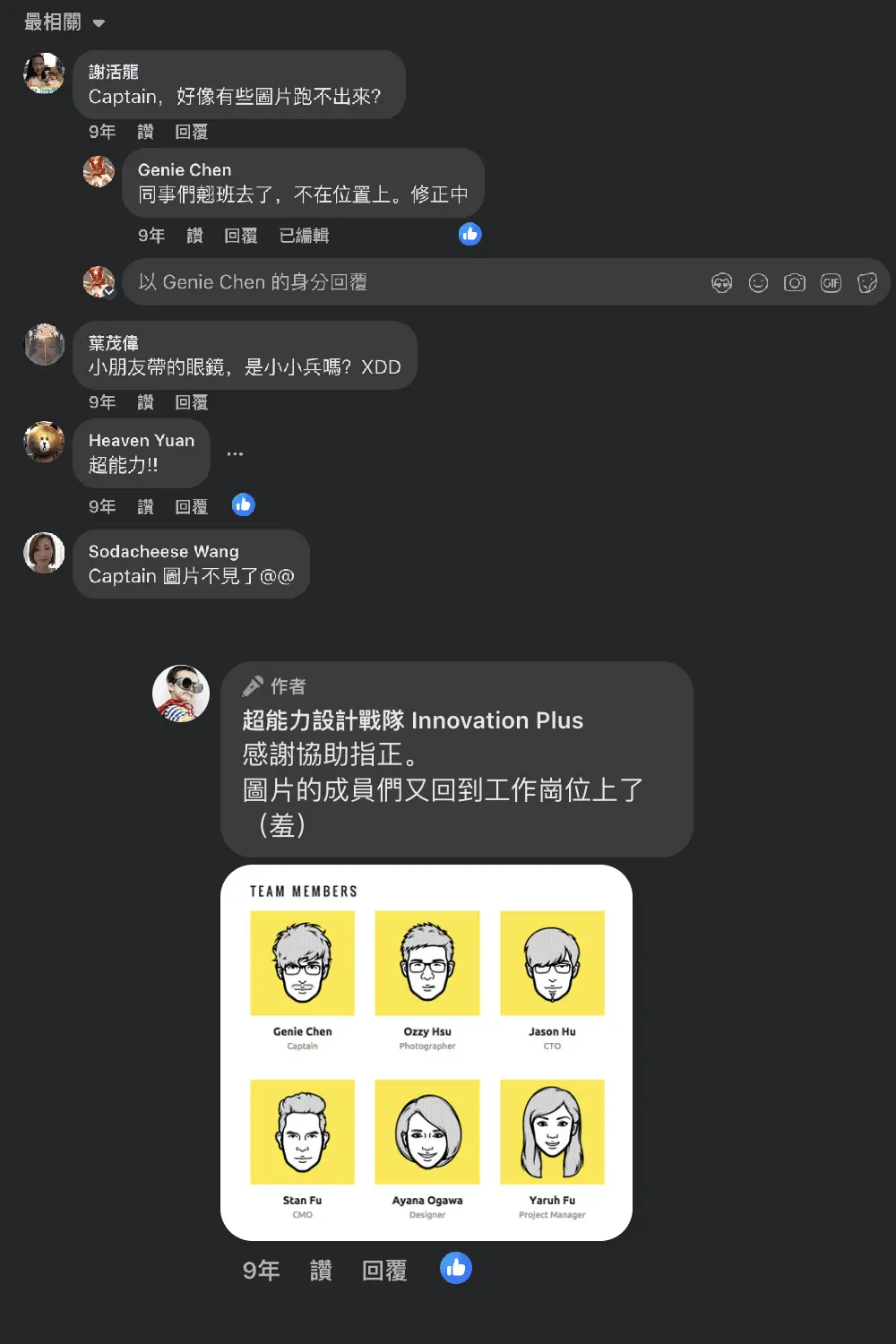Like 謝活龍's comment
896x1344 pixels.
pyautogui.click(x=145, y=132)
